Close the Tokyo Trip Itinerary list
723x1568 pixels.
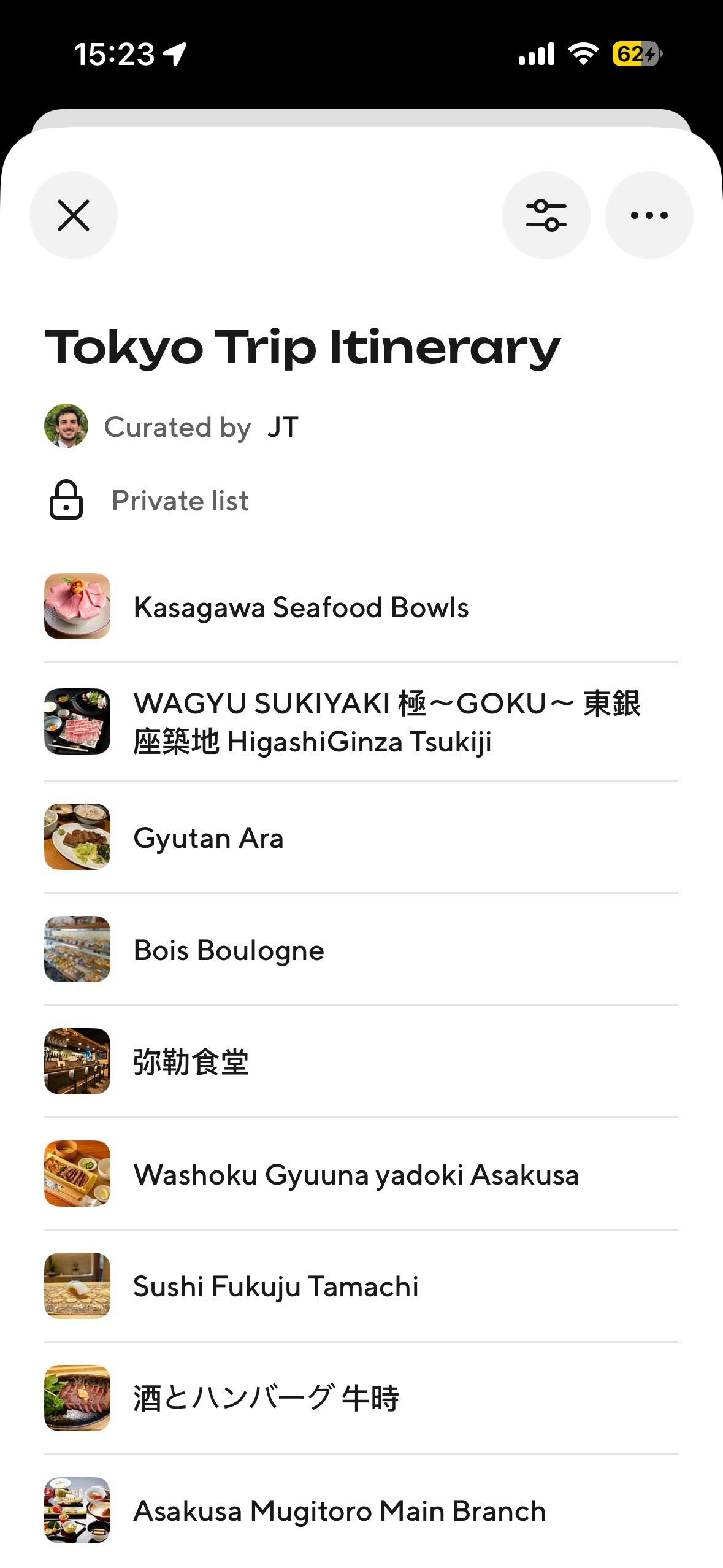(x=74, y=215)
